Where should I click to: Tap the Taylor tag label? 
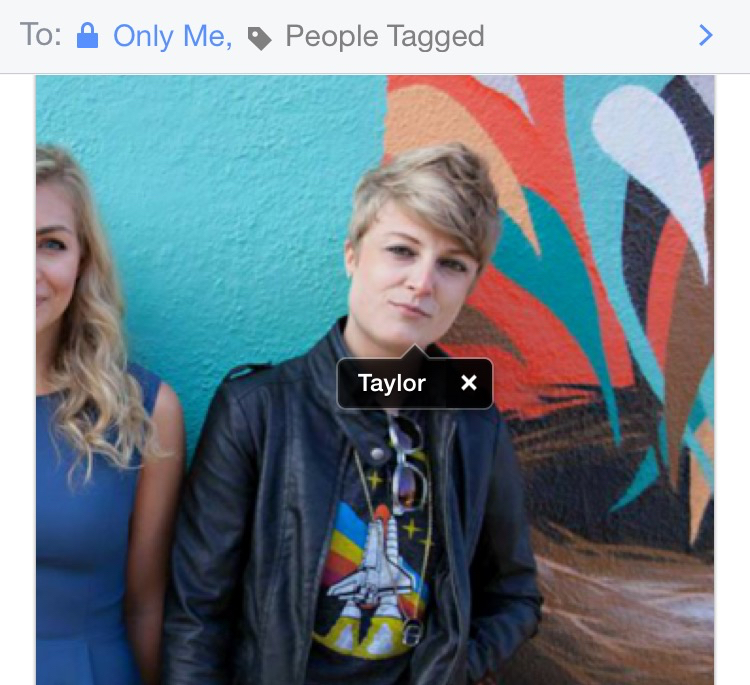[392, 383]
